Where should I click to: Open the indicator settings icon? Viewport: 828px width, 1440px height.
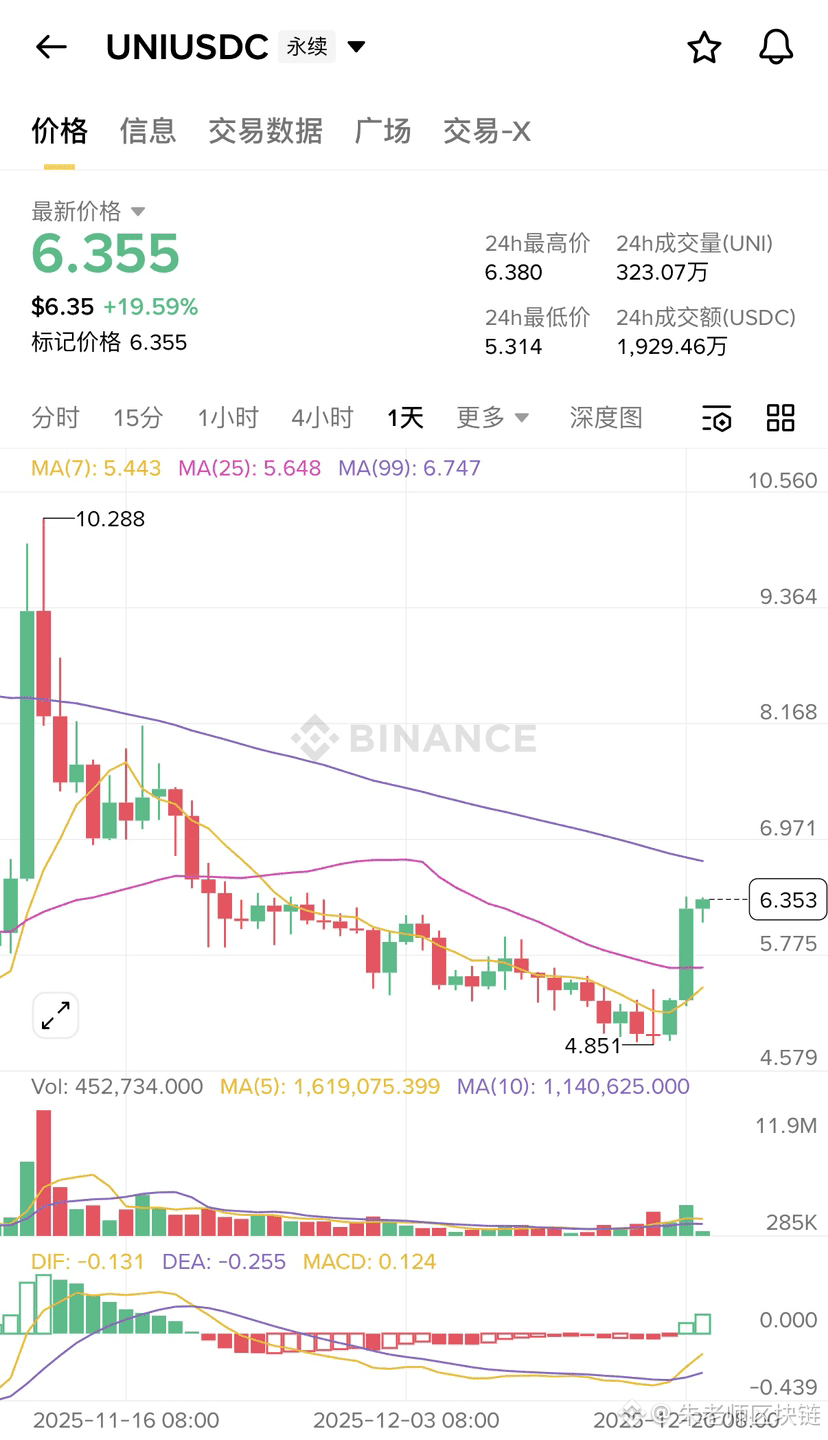click(716, 418)
